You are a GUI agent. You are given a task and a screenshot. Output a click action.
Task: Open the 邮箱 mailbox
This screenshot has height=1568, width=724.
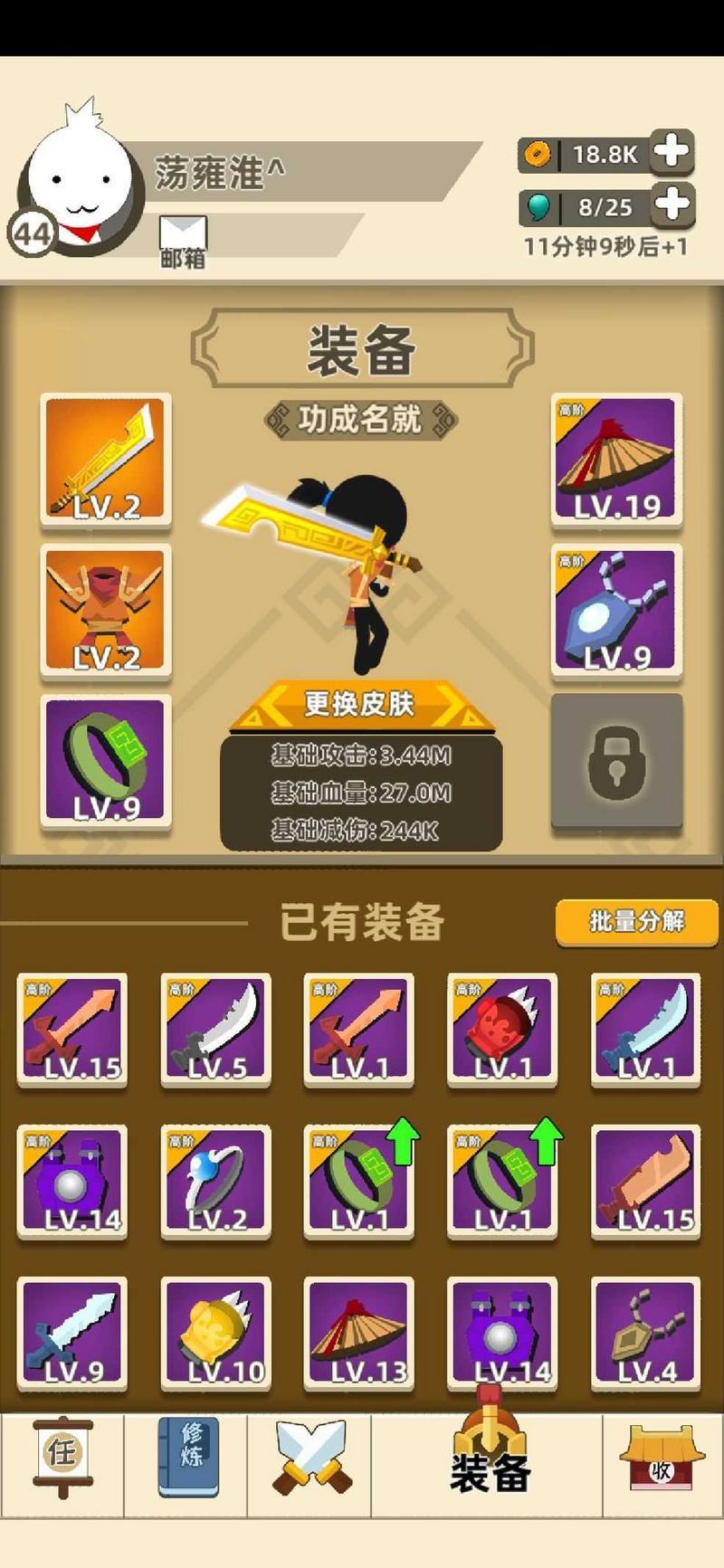(183, 242)
